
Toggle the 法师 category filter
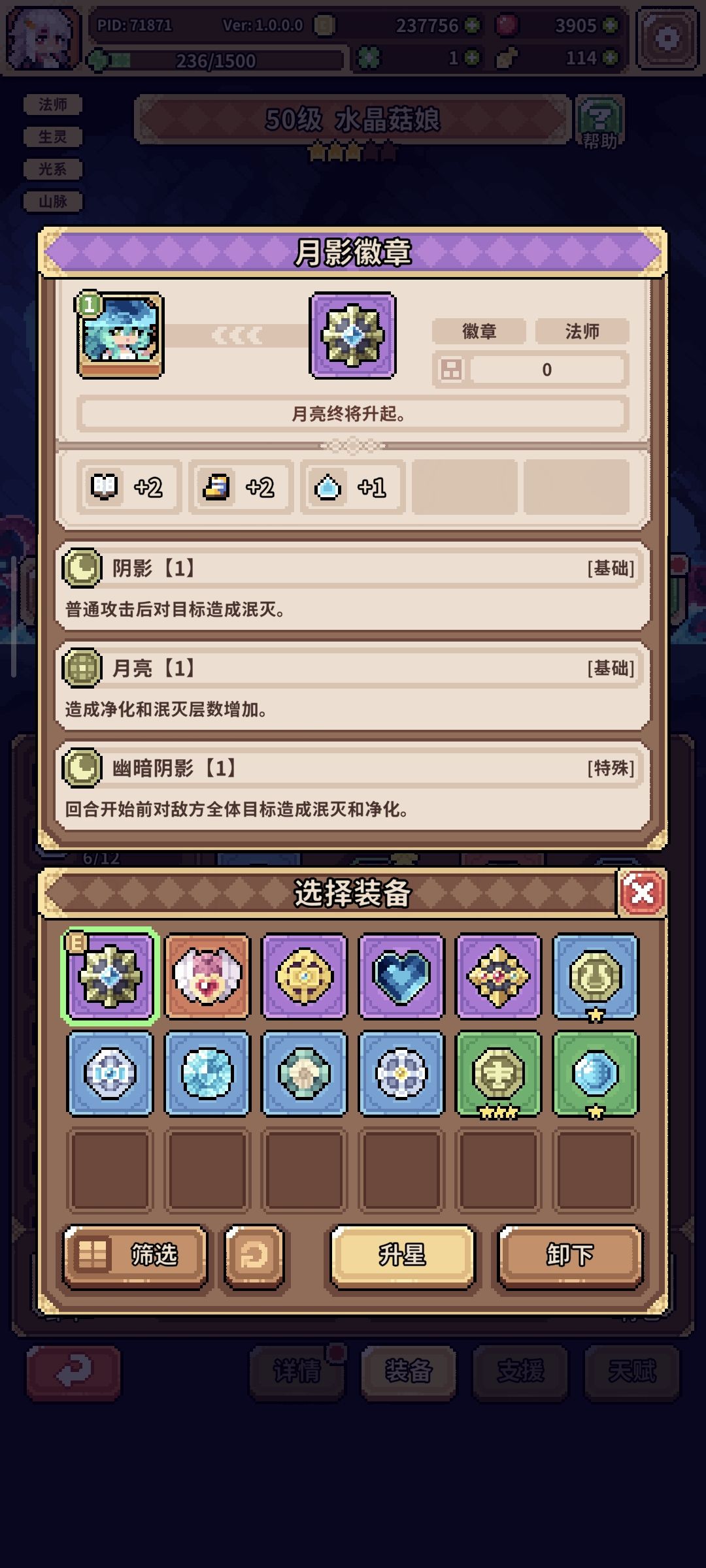pos(52,105)
